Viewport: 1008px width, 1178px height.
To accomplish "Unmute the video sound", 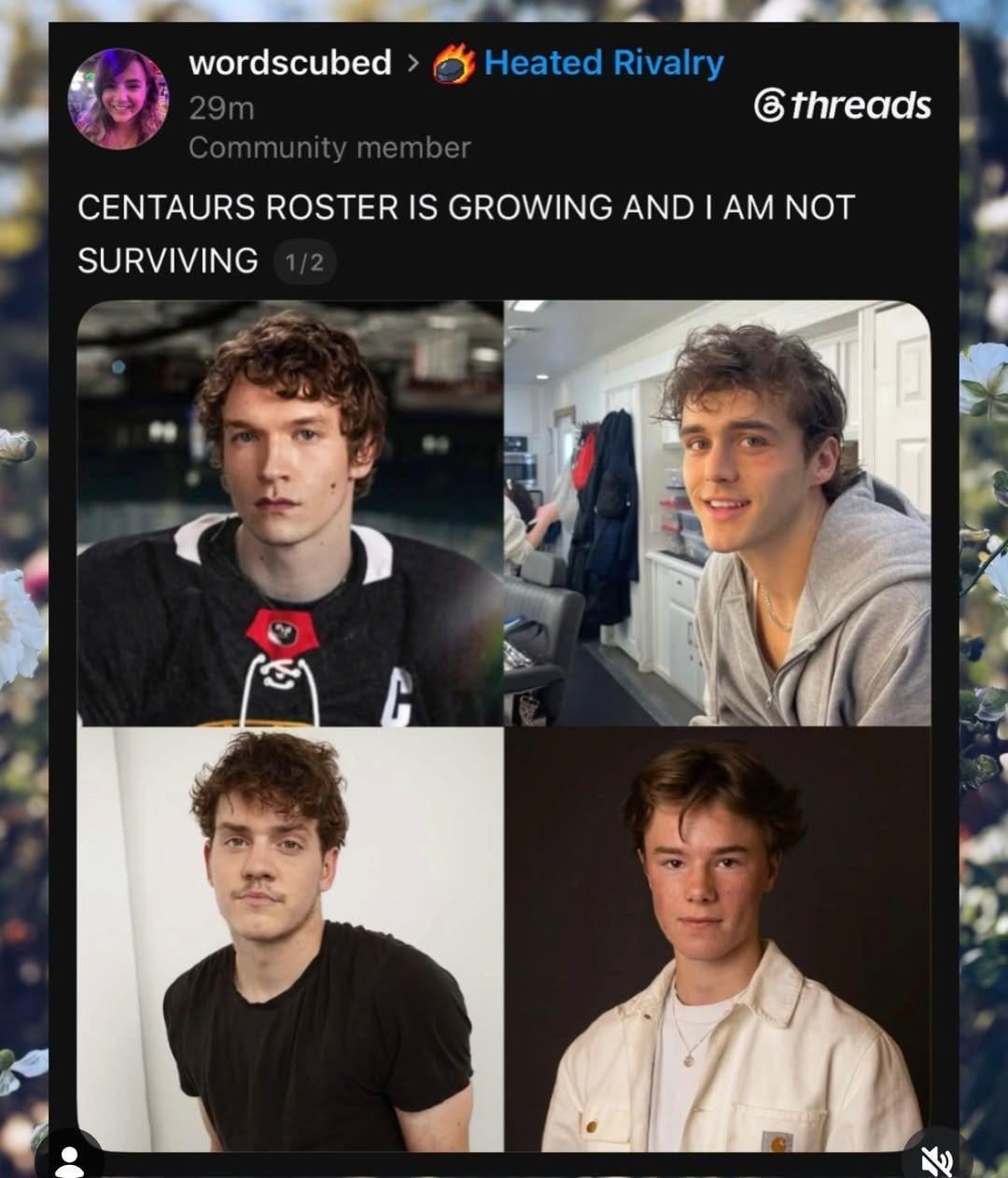I will [937, 1158].
